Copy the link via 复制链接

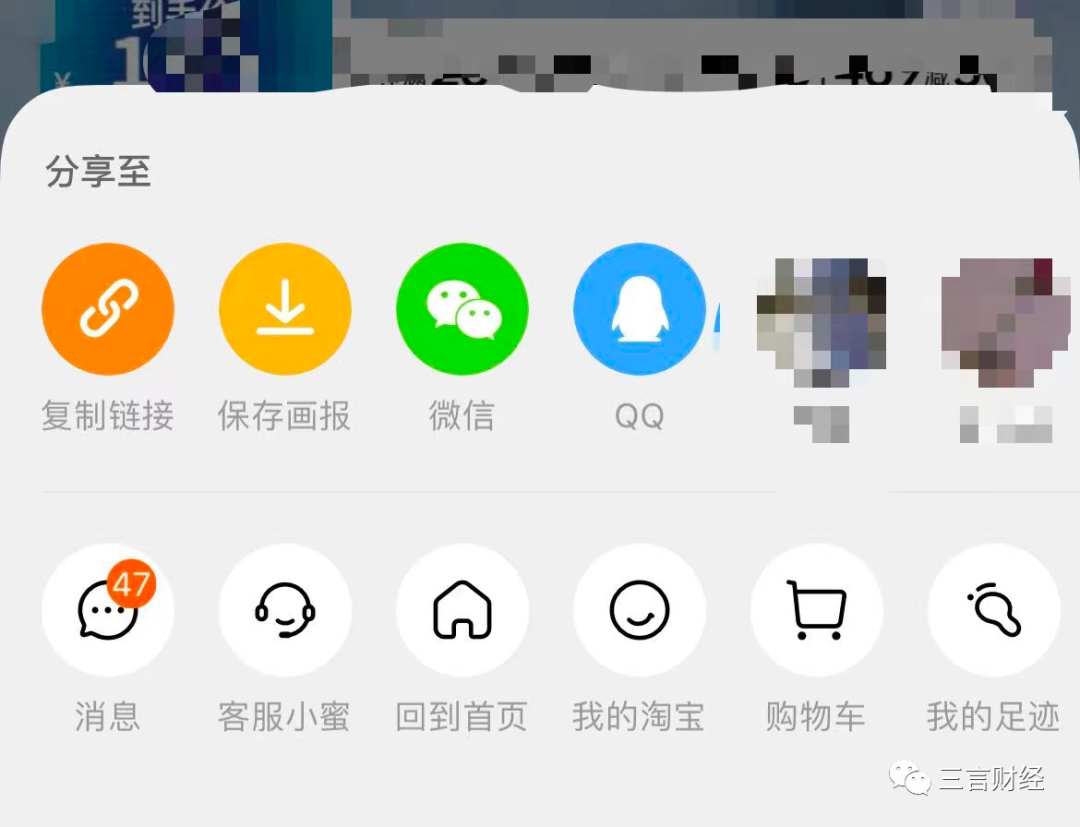coord(107,309)
